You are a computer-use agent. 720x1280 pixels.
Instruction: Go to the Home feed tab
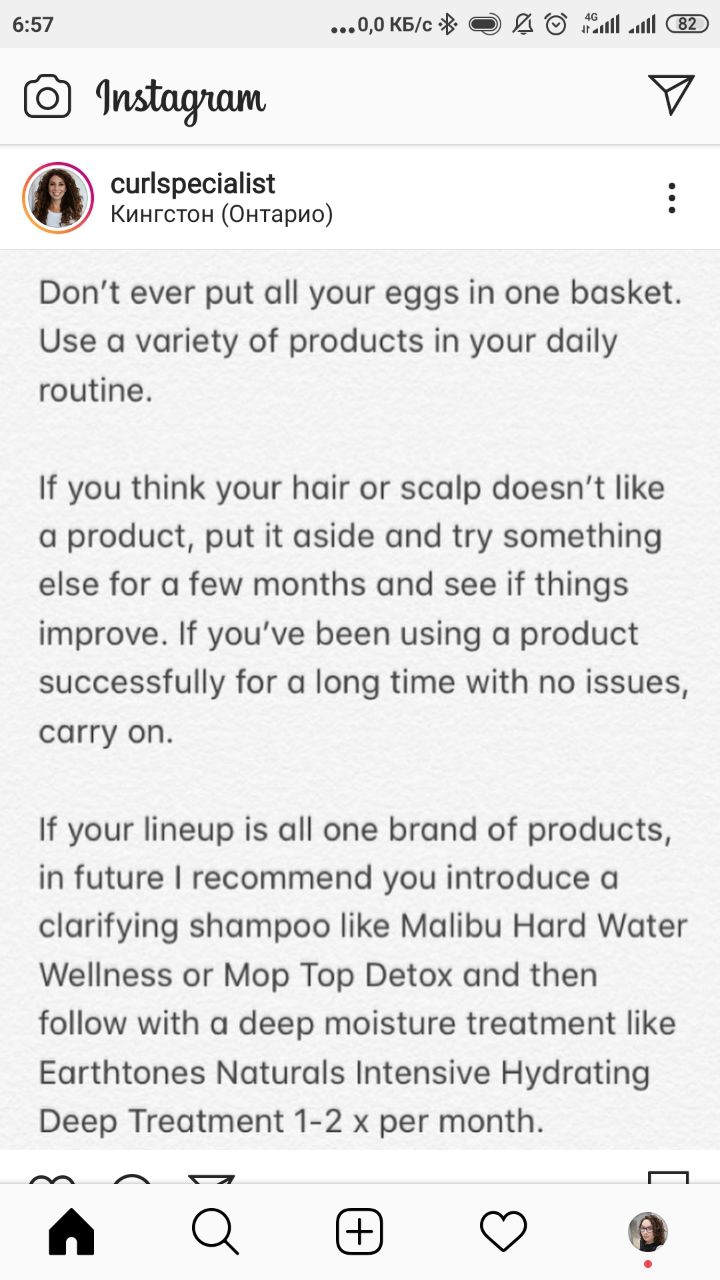tap(72, 1232)
